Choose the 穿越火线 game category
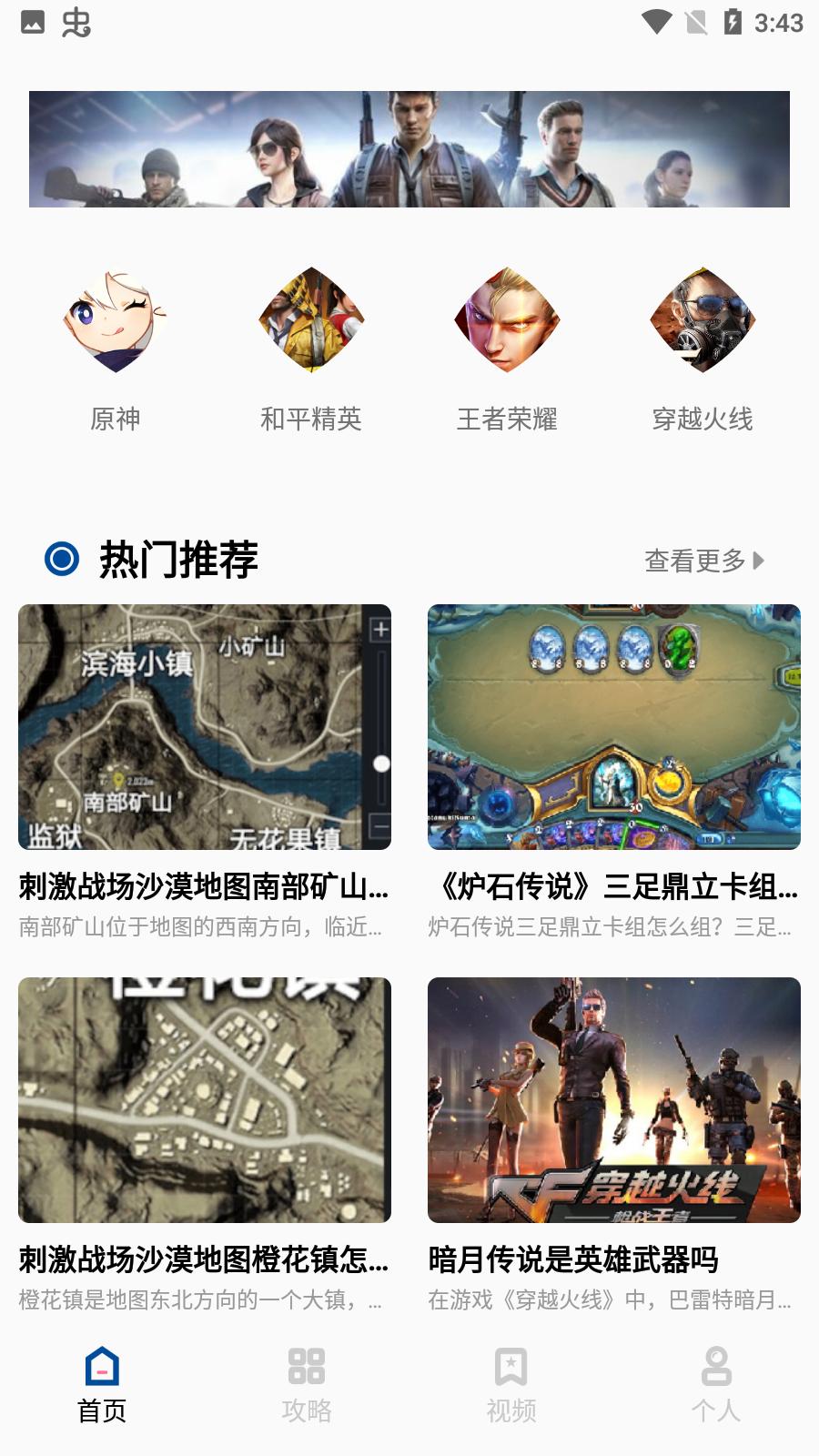The image size is (819, 1456). click(x=703, y=346)
